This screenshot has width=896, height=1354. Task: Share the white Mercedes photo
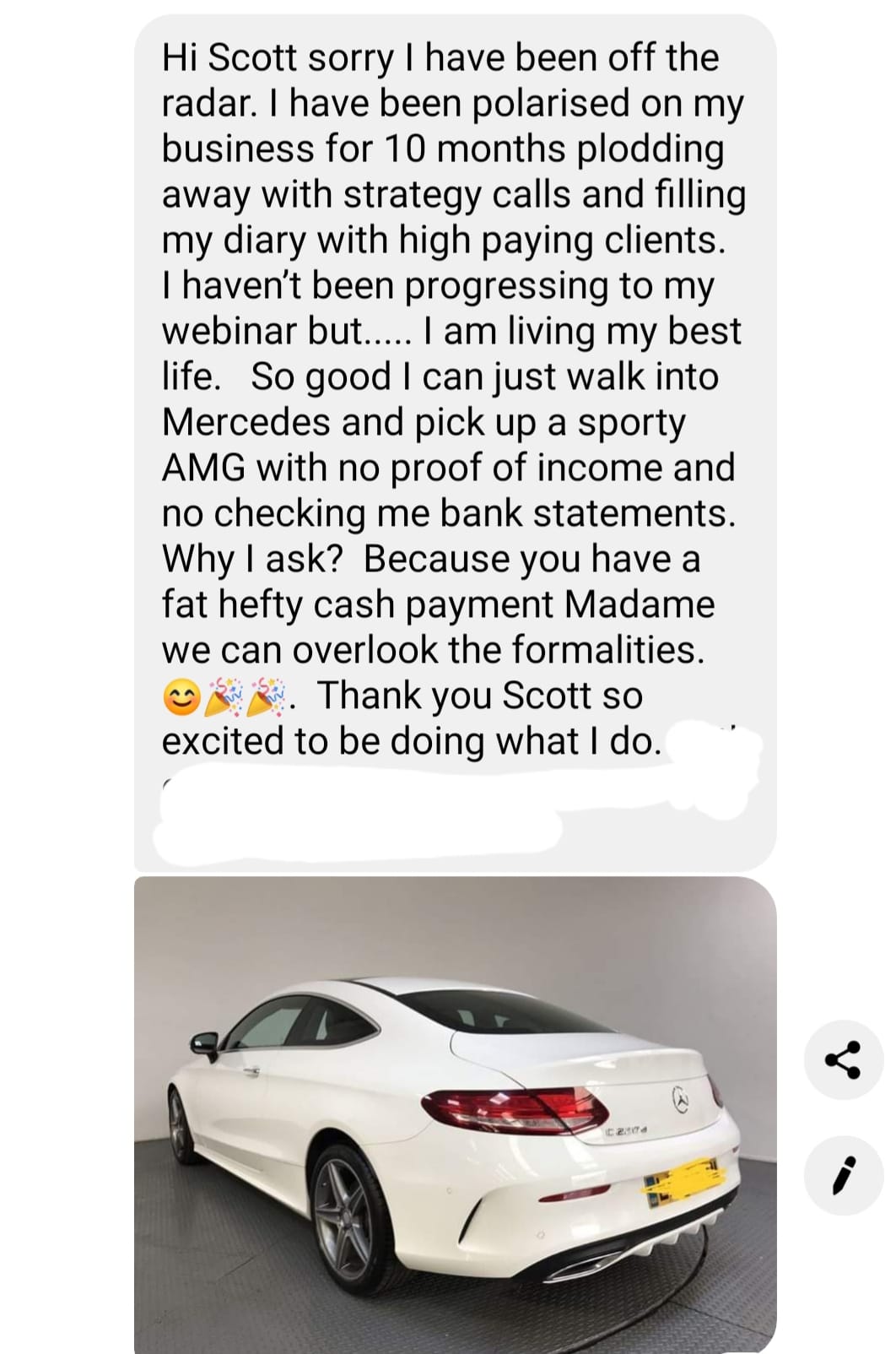[842, 1060]
